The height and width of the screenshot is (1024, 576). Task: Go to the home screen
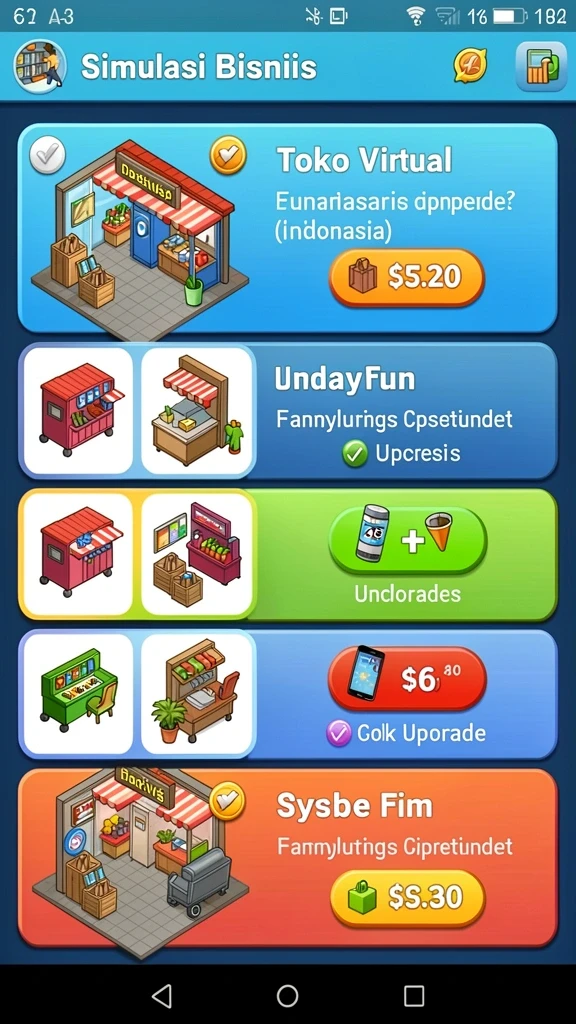[287, 996]
